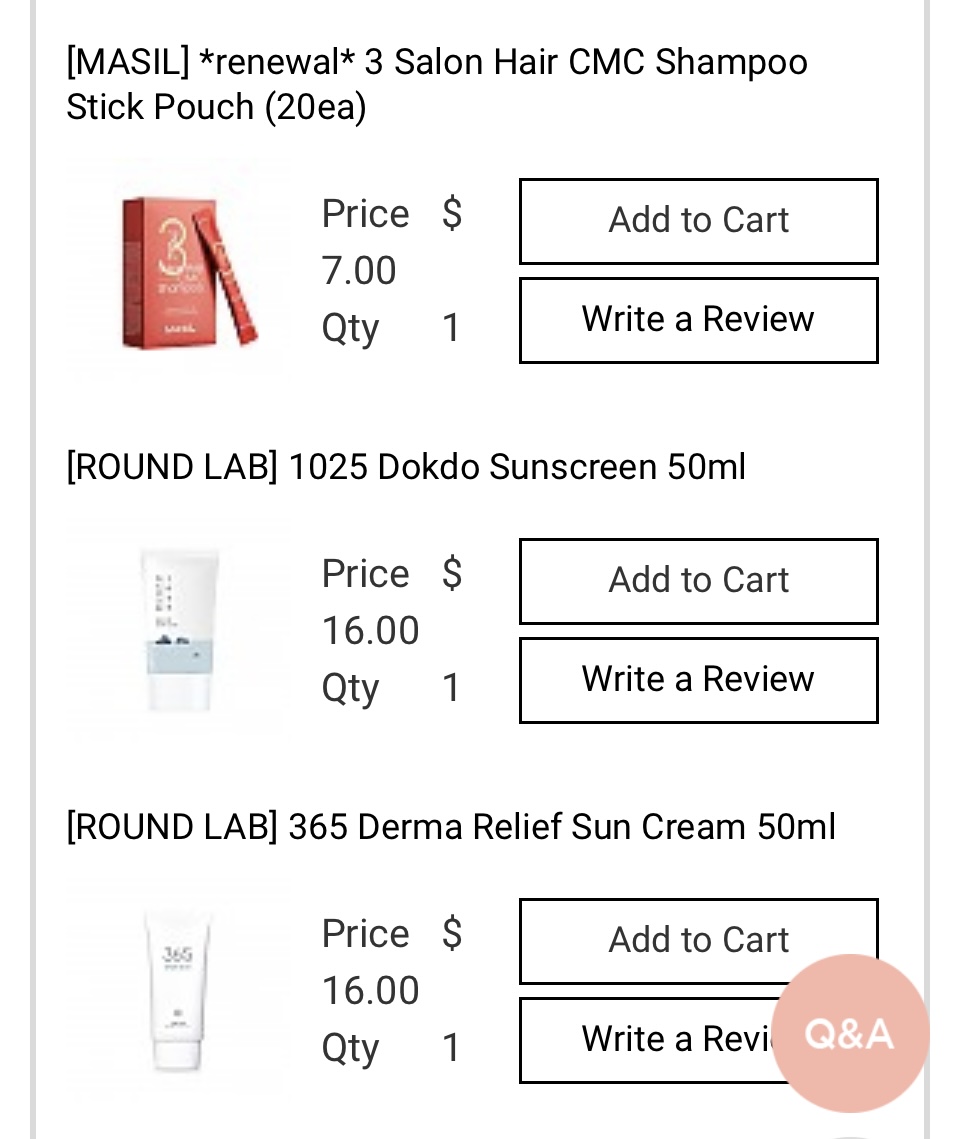The width and height of the screenshot is (960, 1139).
Task: Add 1025 Dokdo Sunscreen to cart
Action: 698,581
